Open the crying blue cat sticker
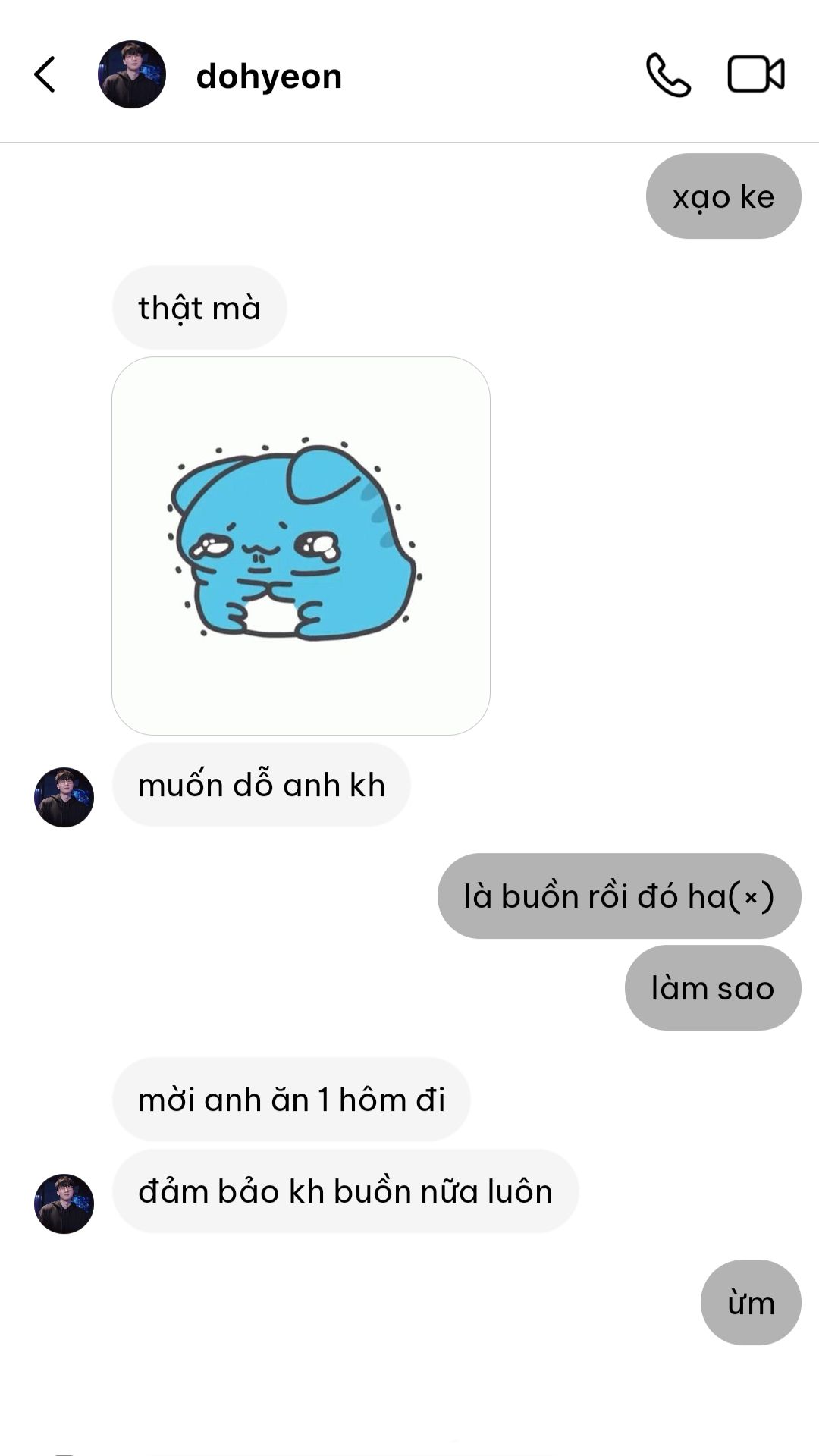Viewport: 819px width, 1456px height. coord(300,546)
